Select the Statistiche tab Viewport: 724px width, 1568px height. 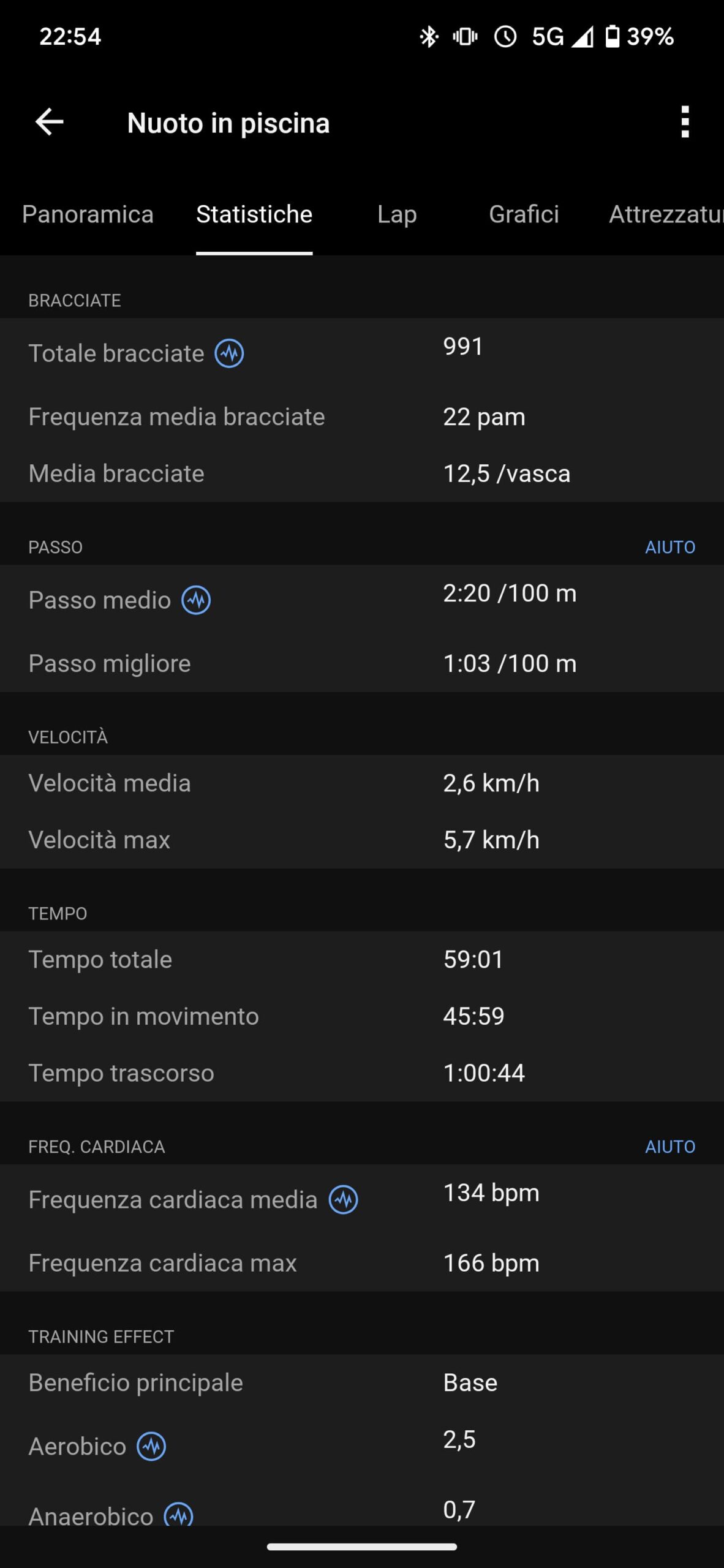click(x=254, y=214)
